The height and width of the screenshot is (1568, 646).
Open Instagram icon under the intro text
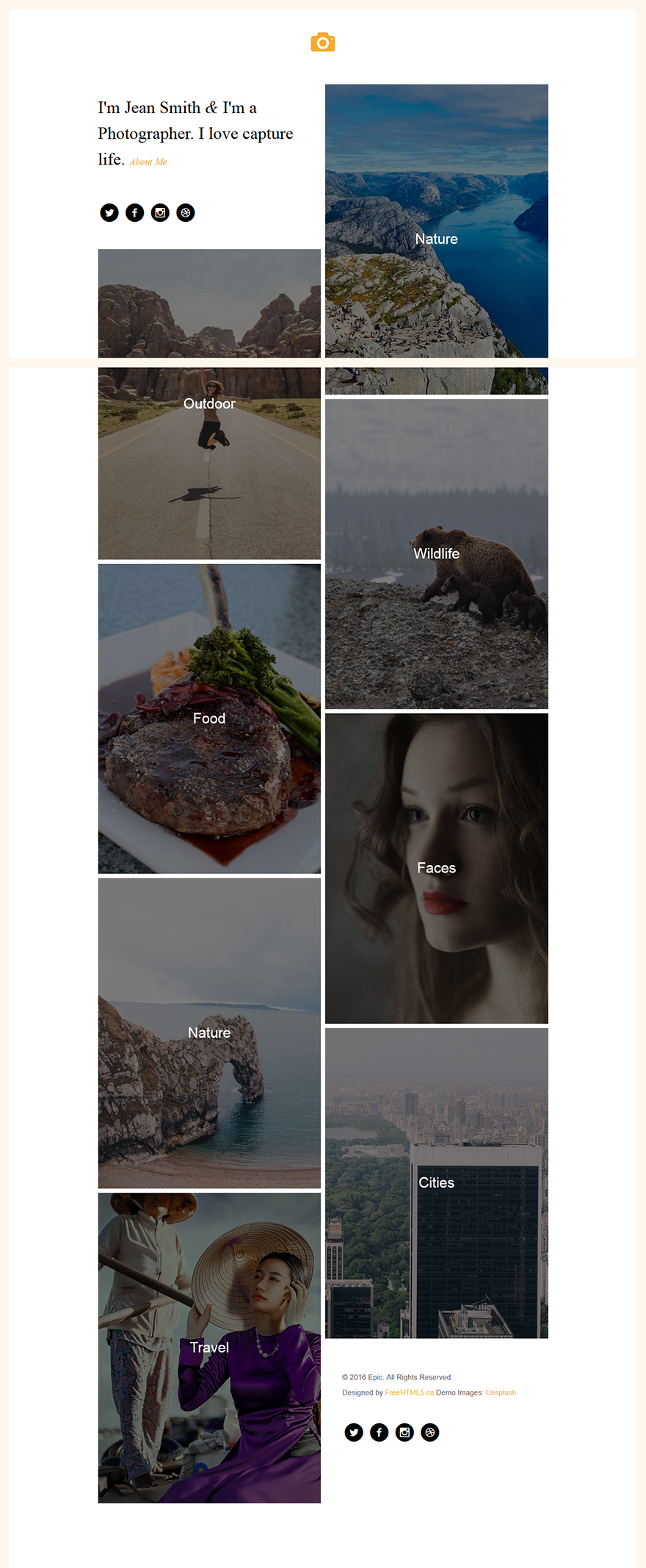pos(160,213)
